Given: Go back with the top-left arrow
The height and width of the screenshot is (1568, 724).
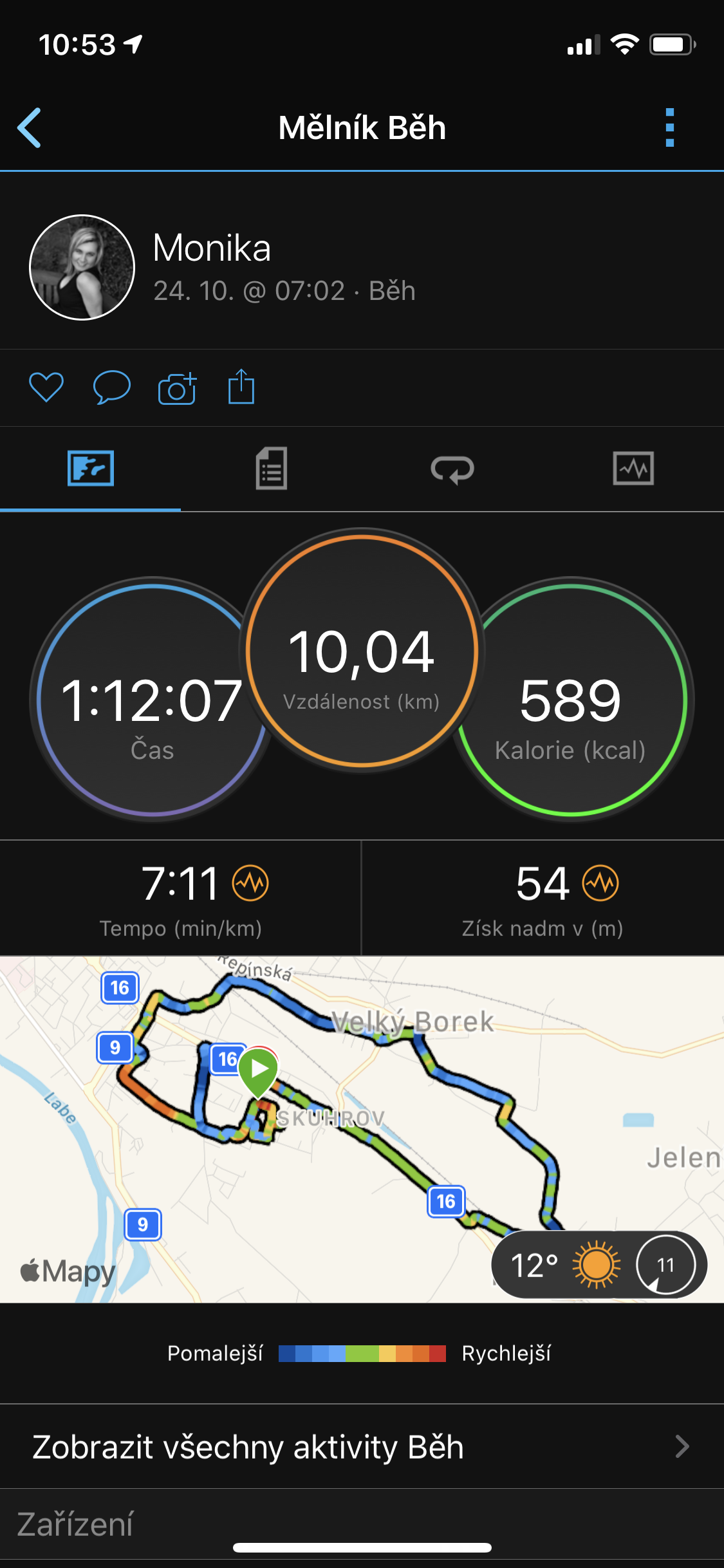Looking at the screenshot, I should (x=30, y=127).
